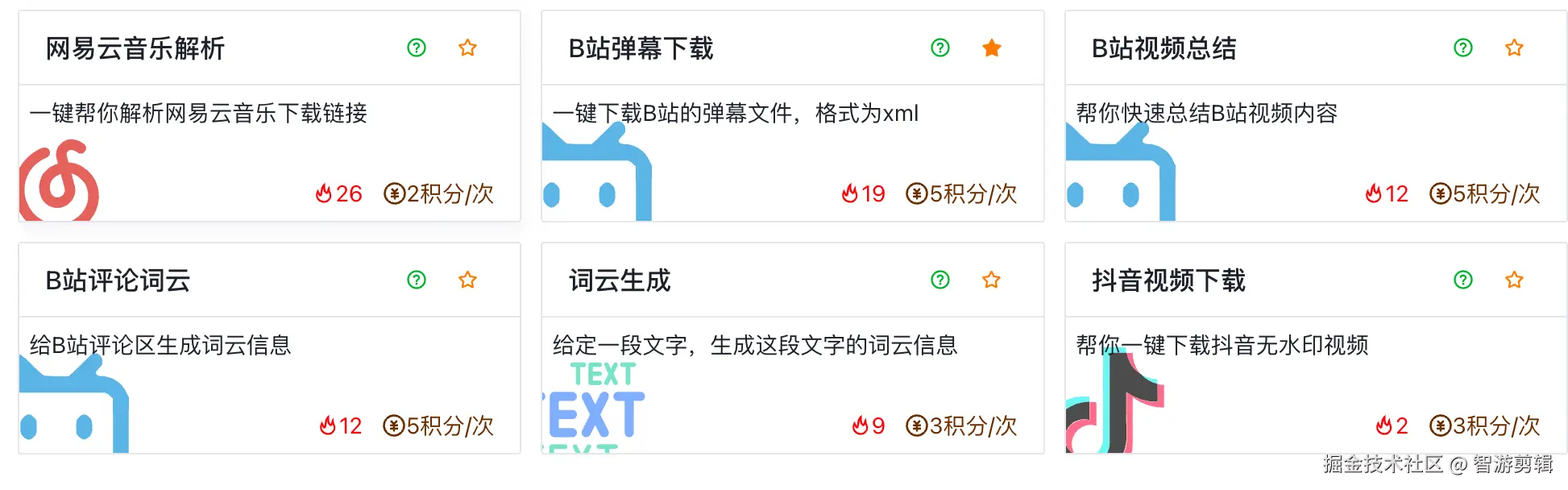Open the B站评论词云 tool card

269,385
